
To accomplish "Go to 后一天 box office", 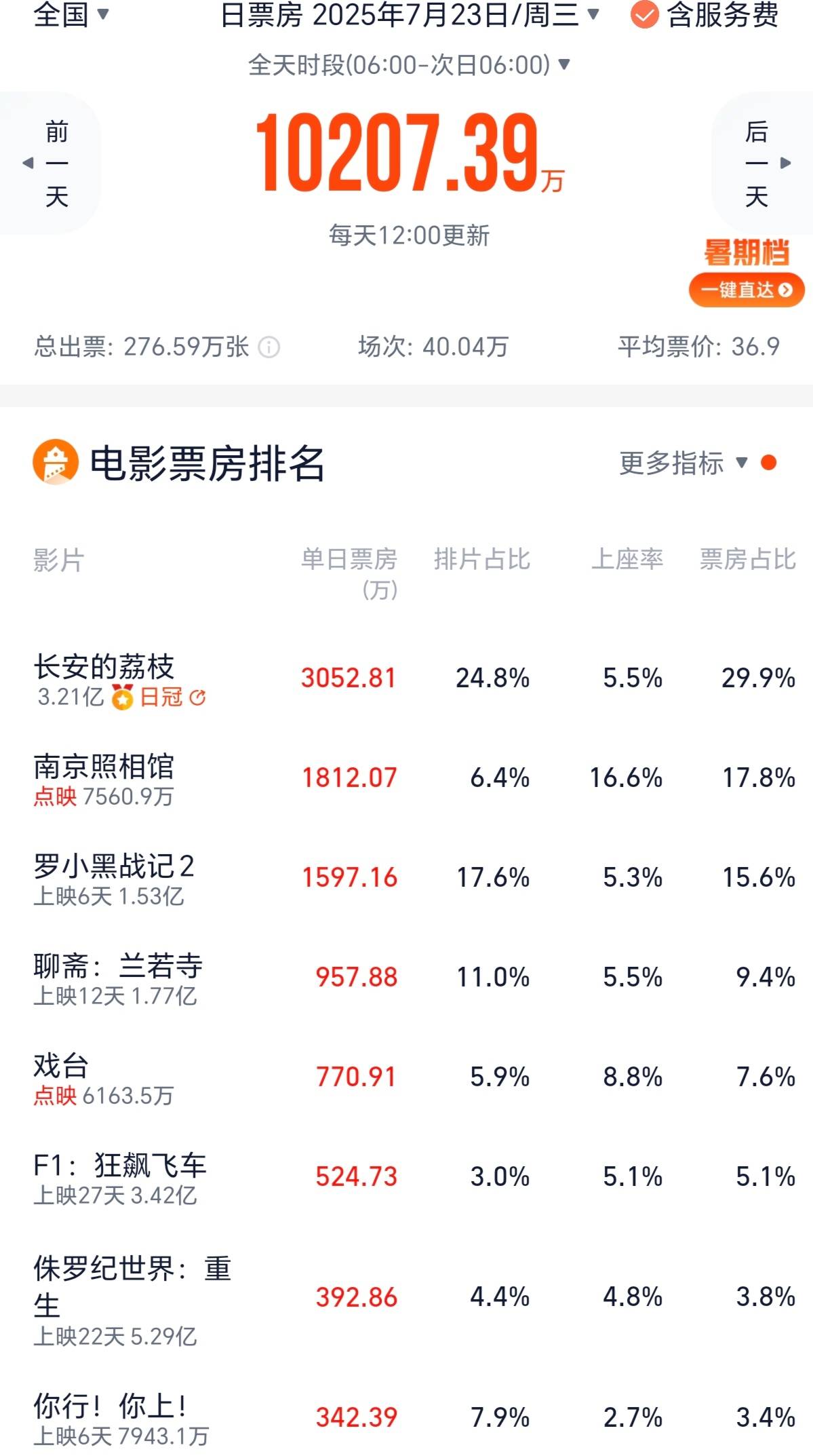I will tap(763, 163).
